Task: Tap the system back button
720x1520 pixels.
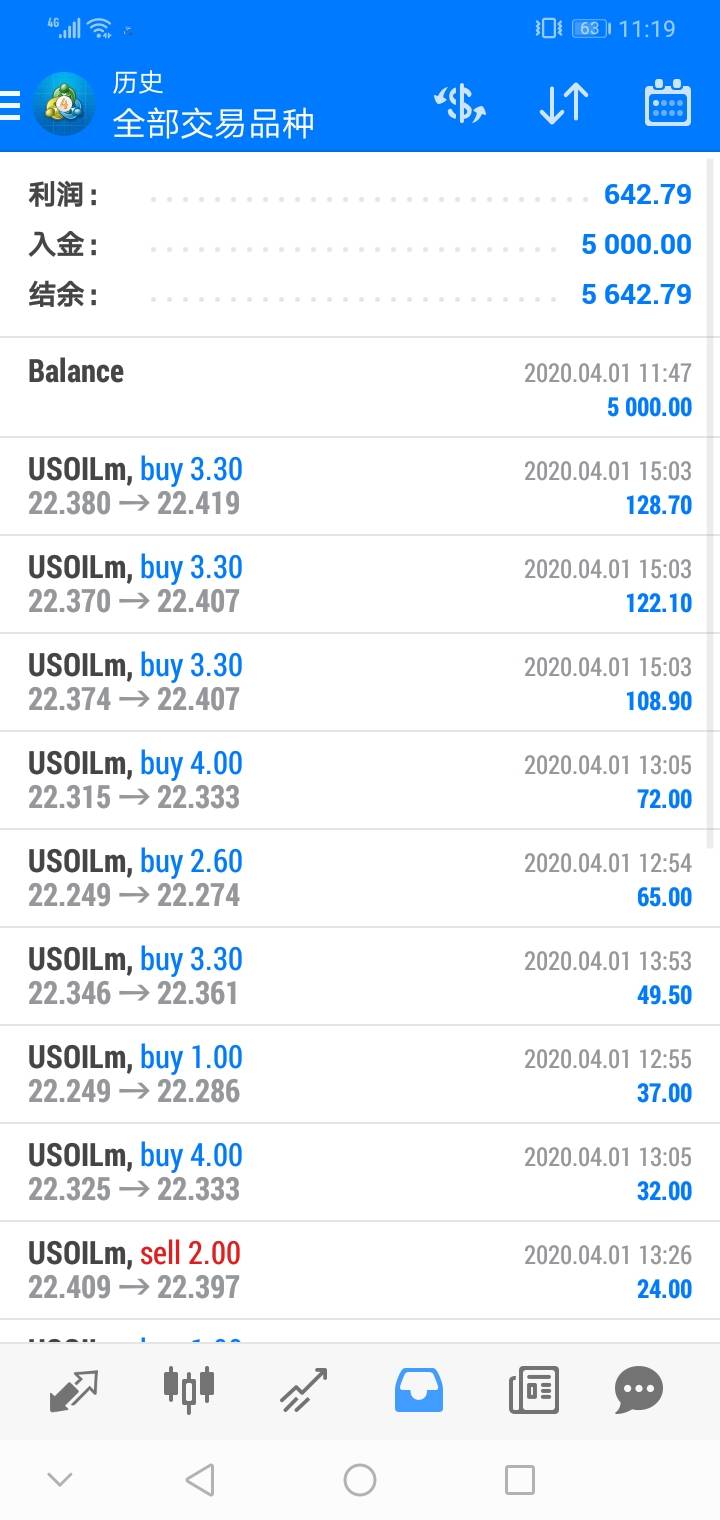Action: 200,1479
